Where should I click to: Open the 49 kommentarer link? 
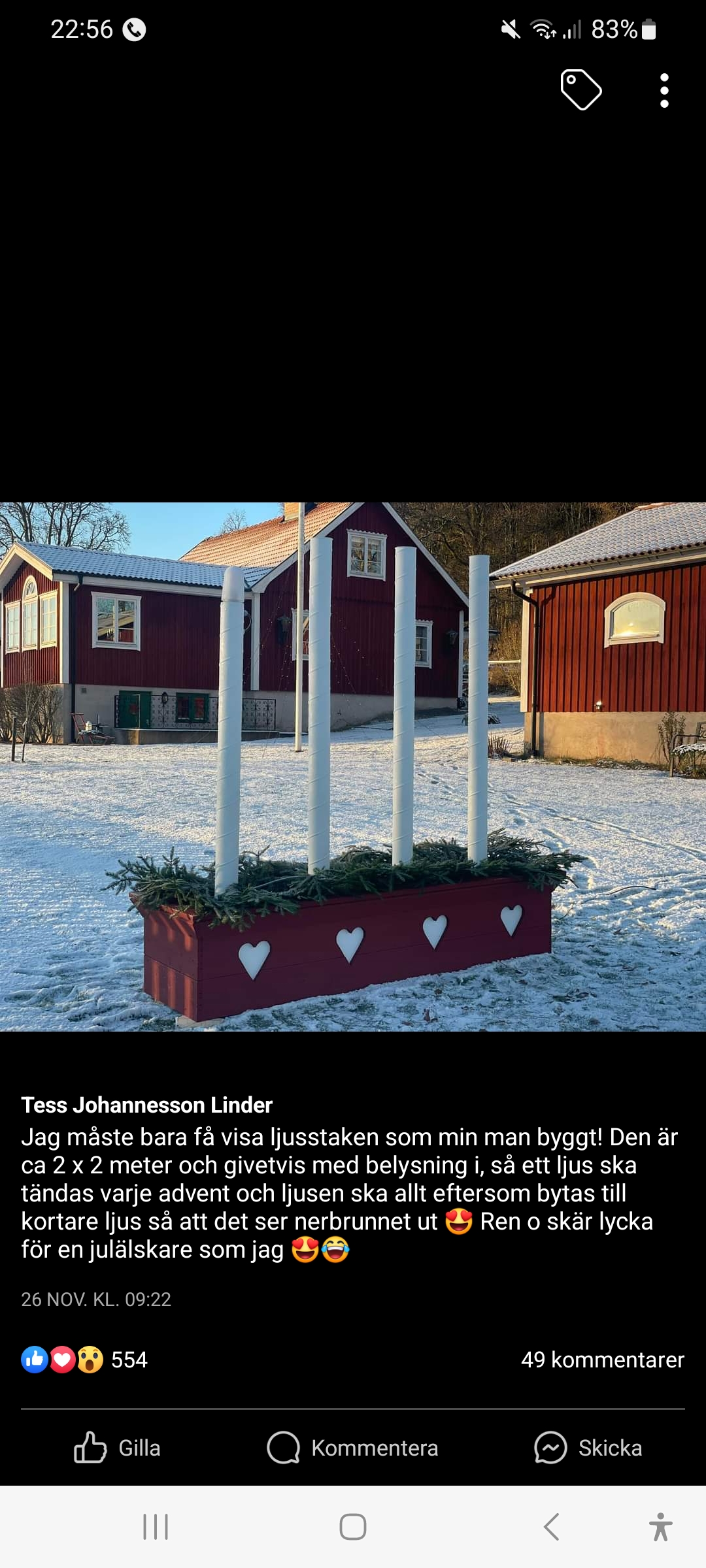602,1360
